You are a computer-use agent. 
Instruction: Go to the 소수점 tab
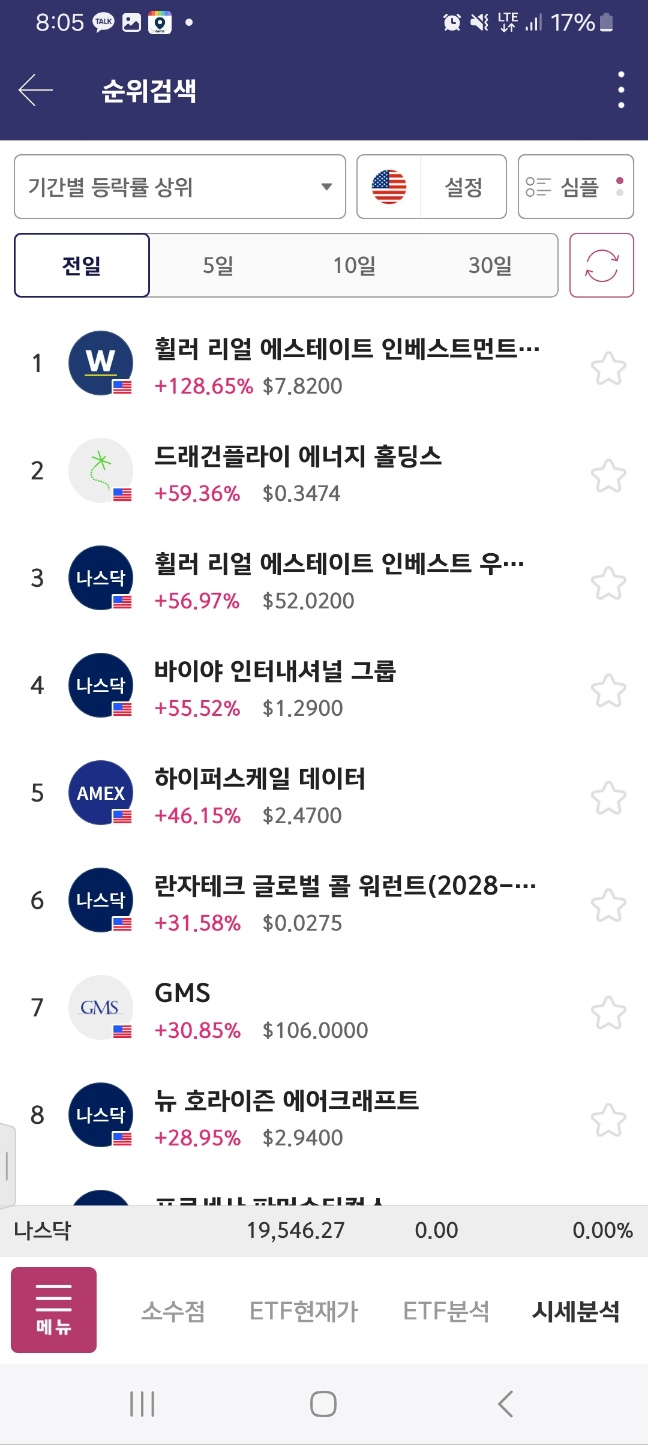[x=173, y=1311]
